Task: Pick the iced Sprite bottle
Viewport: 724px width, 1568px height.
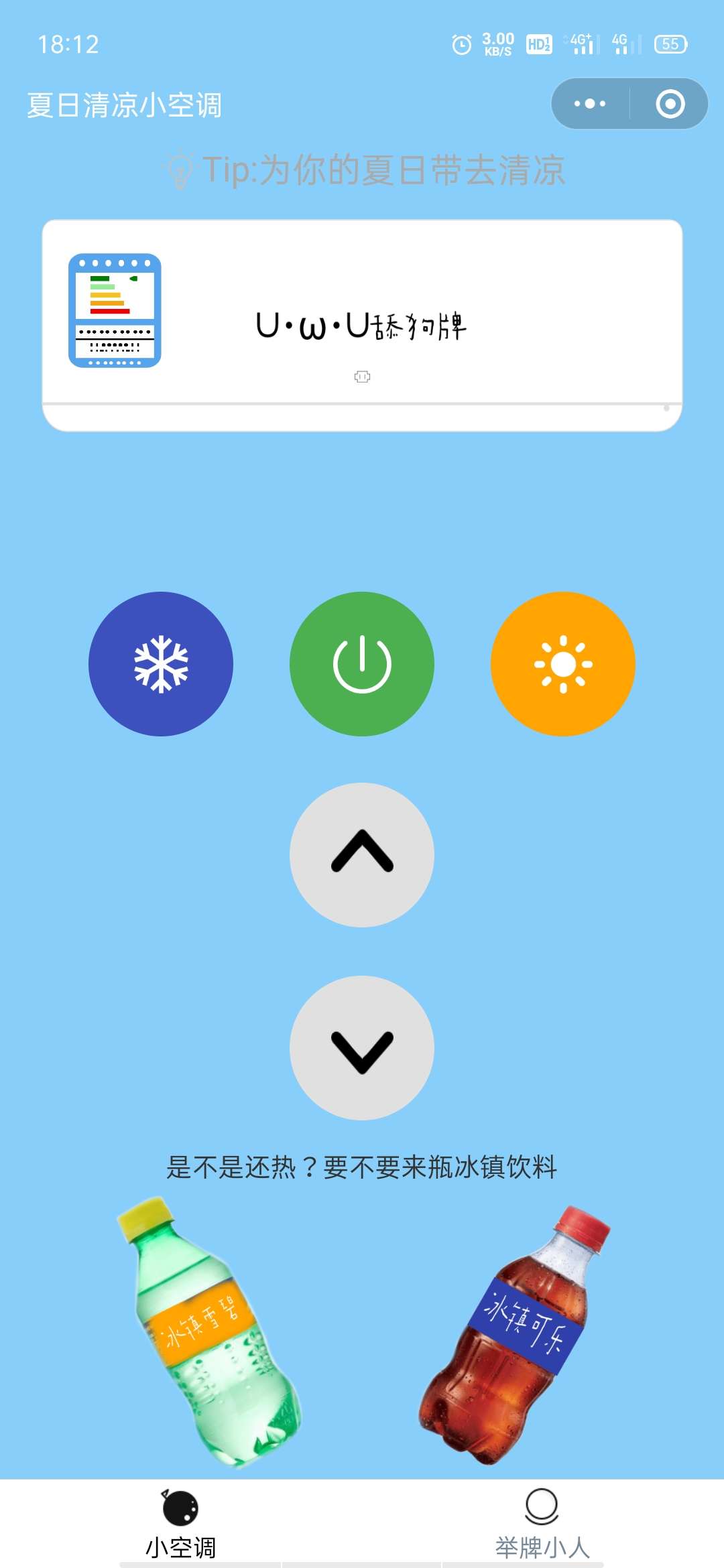Action: click(x=208, y=1333)
